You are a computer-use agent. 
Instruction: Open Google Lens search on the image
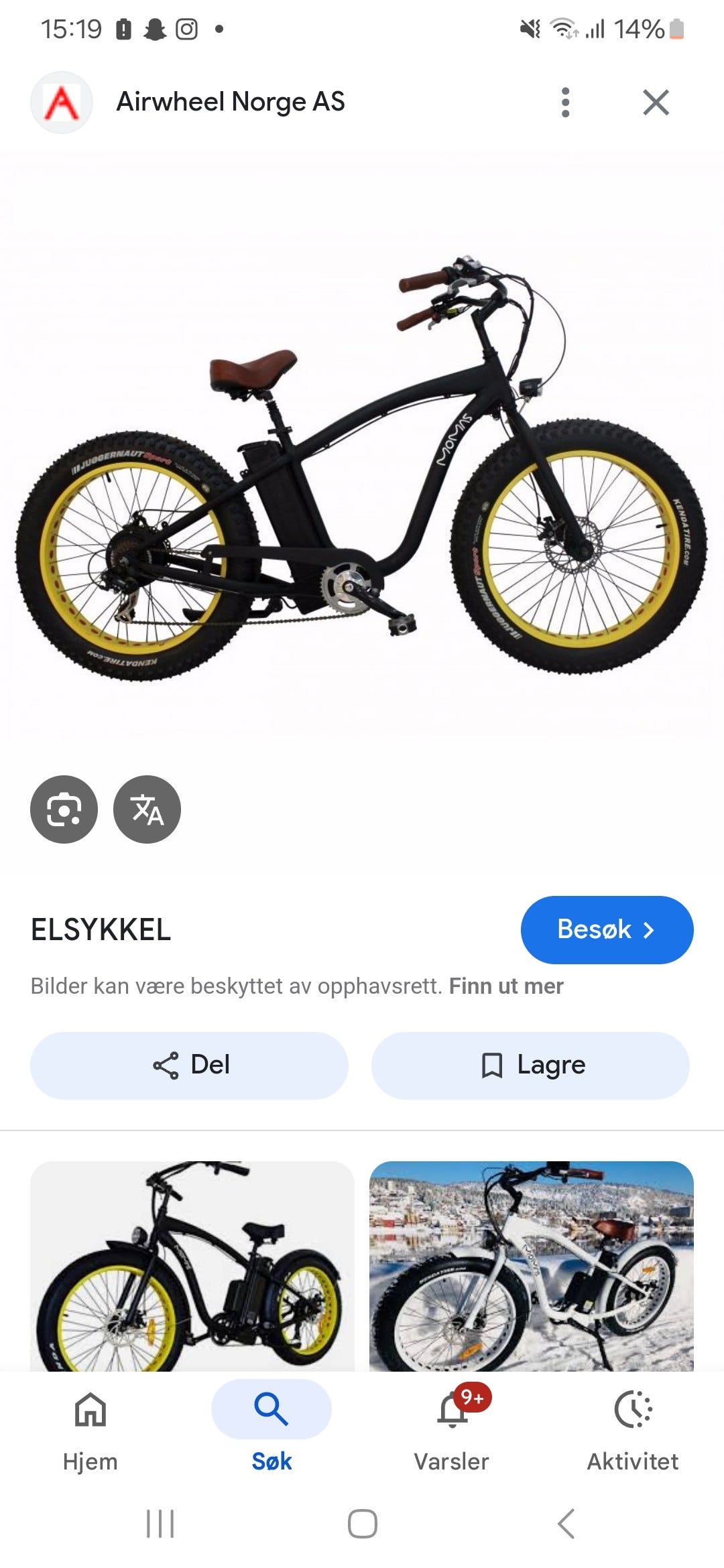point(64,809)
